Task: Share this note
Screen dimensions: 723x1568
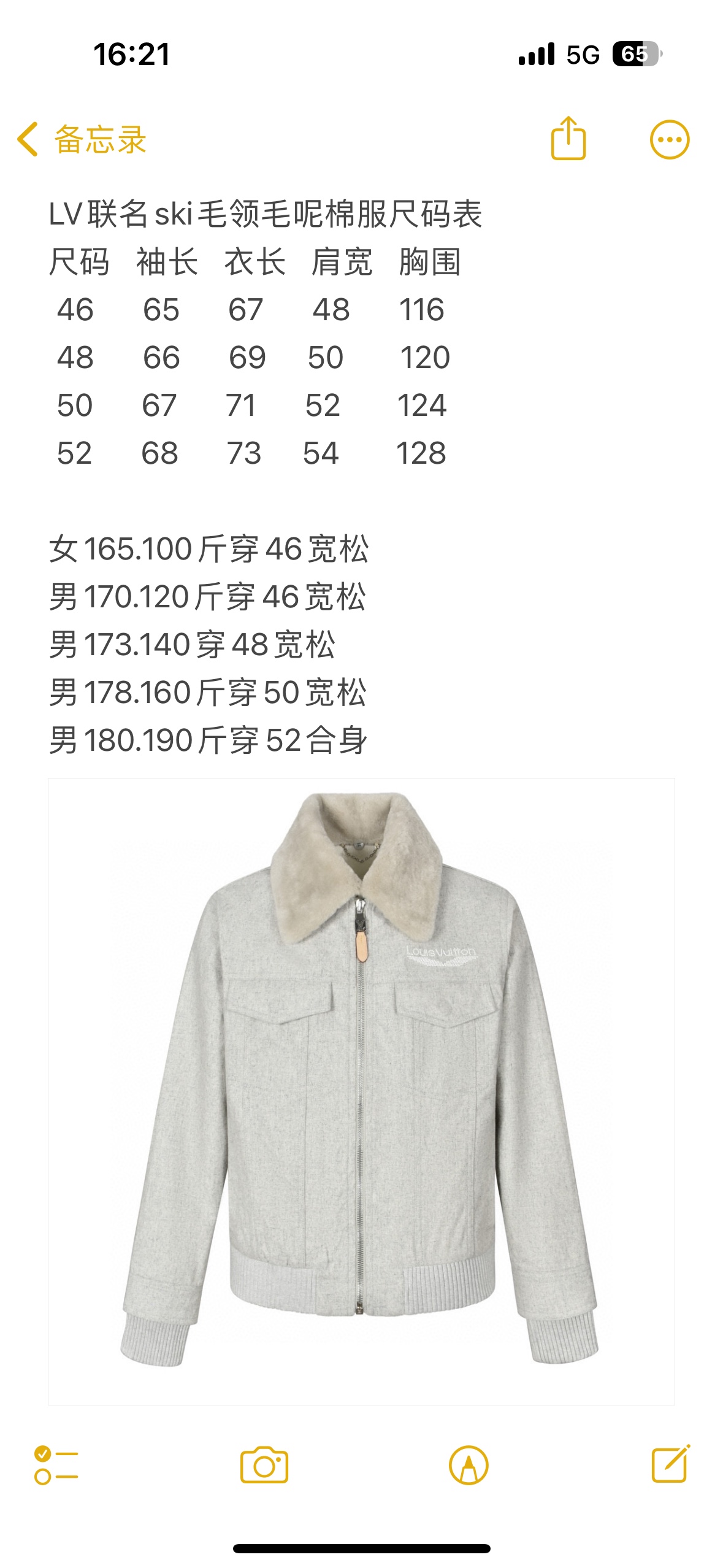Action: [x=568, y=139]
